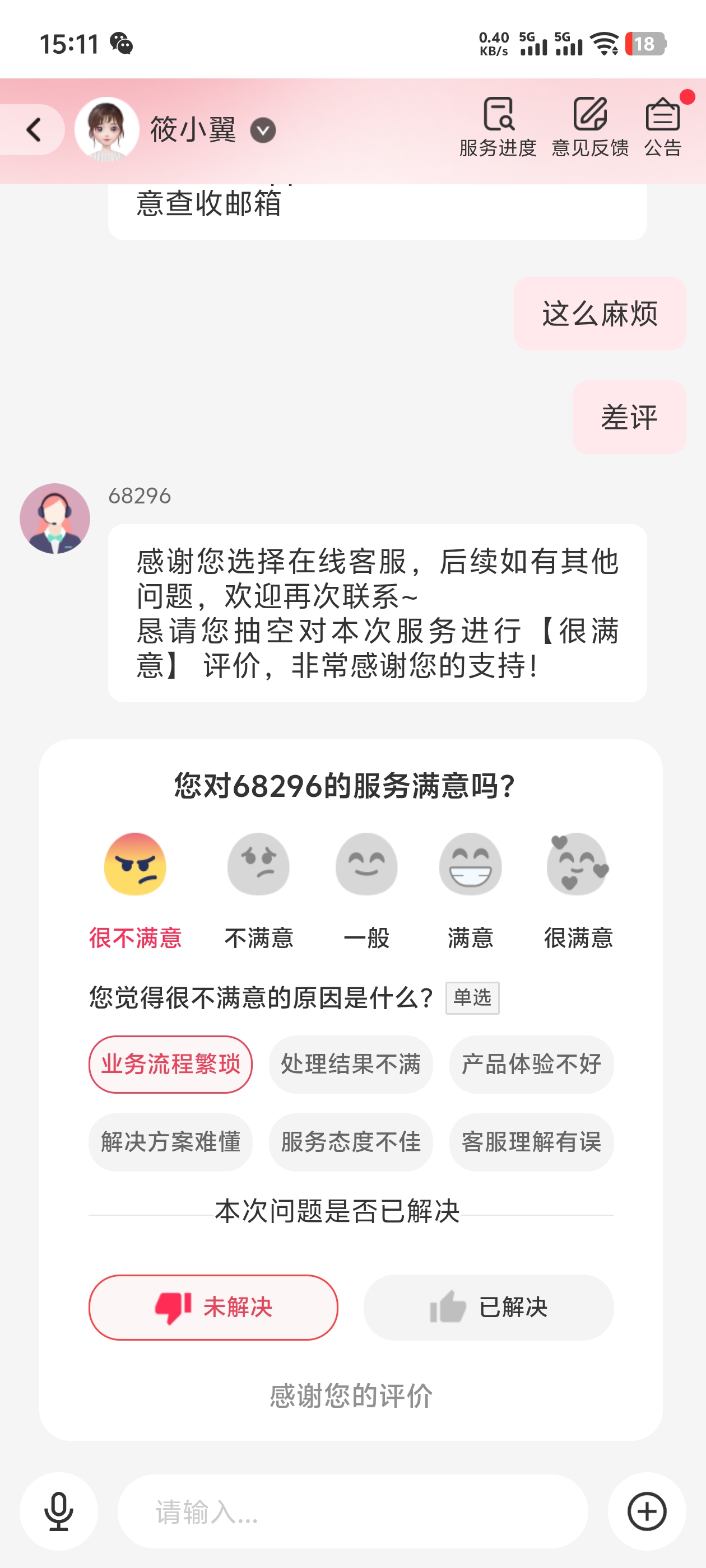Focus the 请输入 message field
Image resolution: width=706 pixels, height=1568 pixels.
[352, 1511]
